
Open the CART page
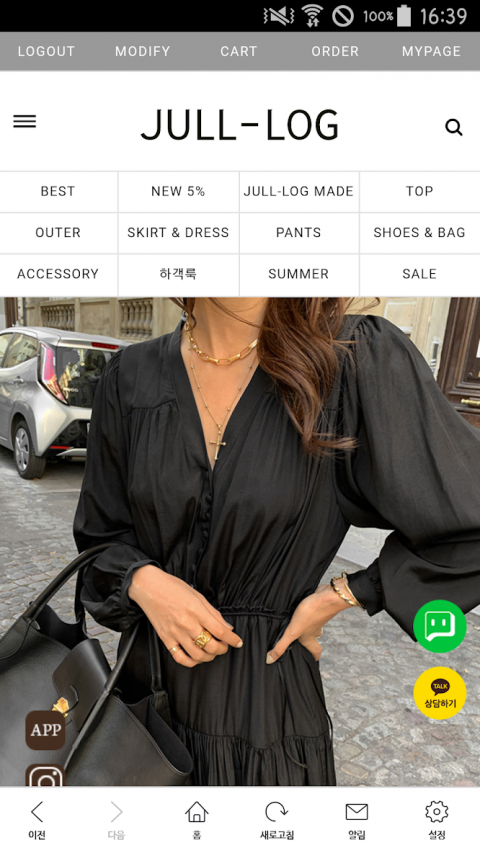pyautogui.click(x=238, y=51)
